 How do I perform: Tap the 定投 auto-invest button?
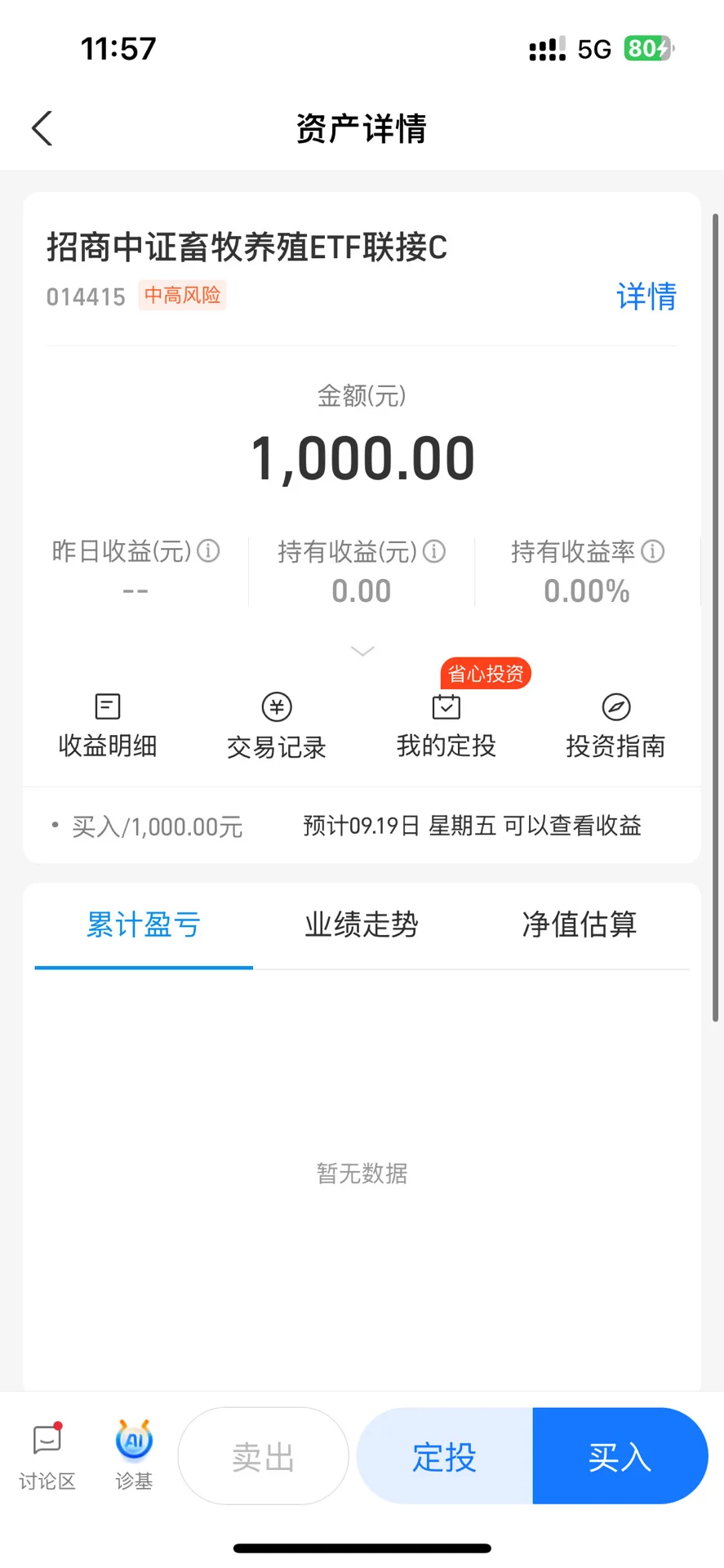point(445,1457)
